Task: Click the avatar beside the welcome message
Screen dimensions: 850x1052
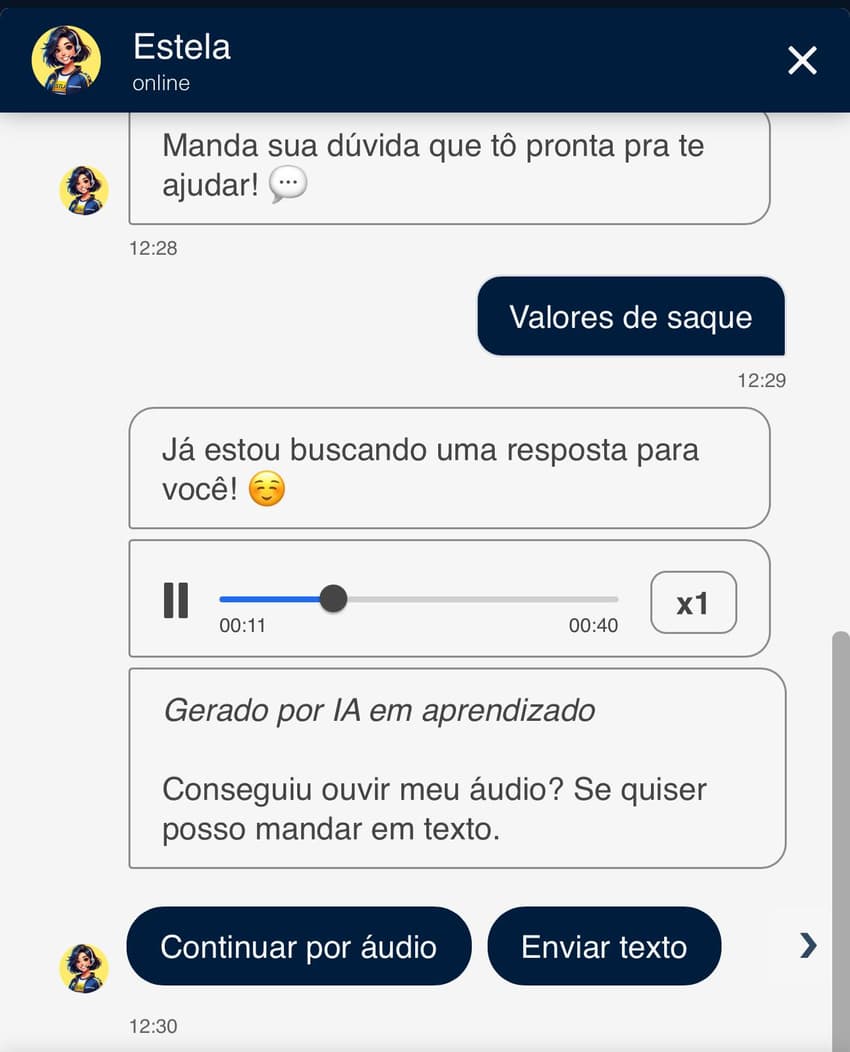Action: pyautogui.click(x=84, y=190)
